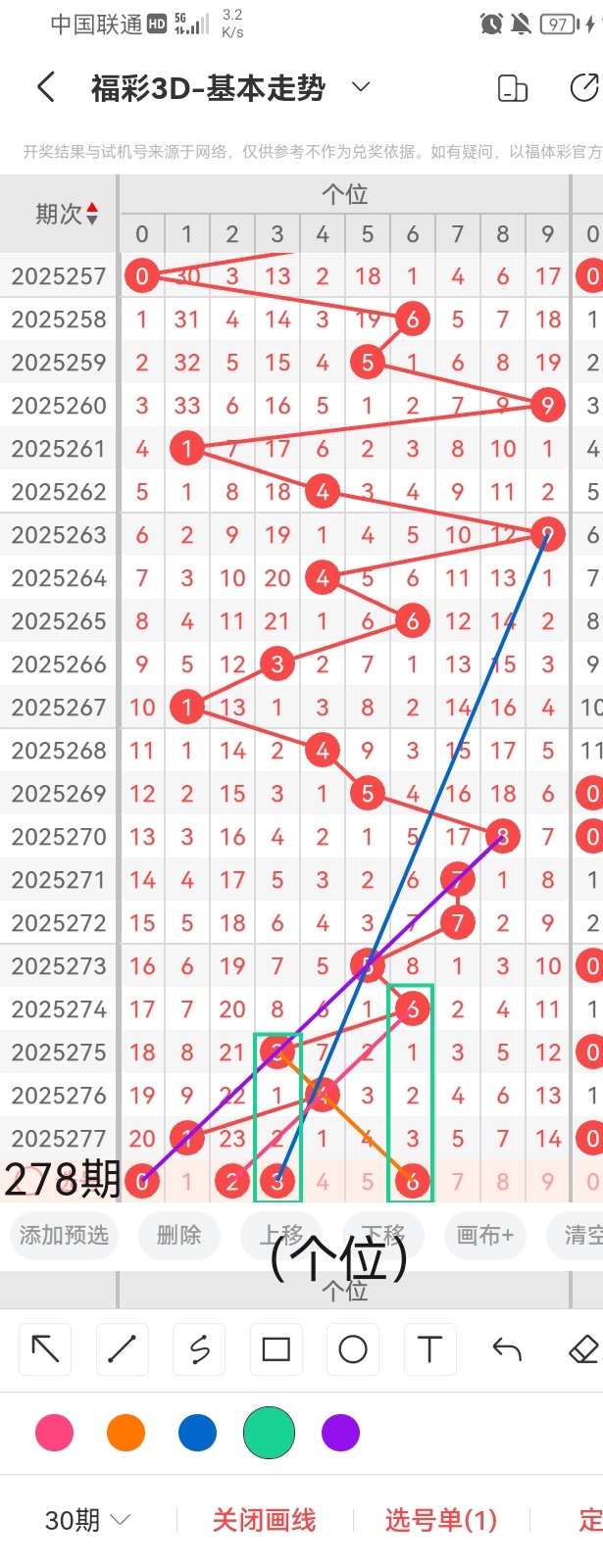Select the arrow drawing tool

tap(45, 1349)
